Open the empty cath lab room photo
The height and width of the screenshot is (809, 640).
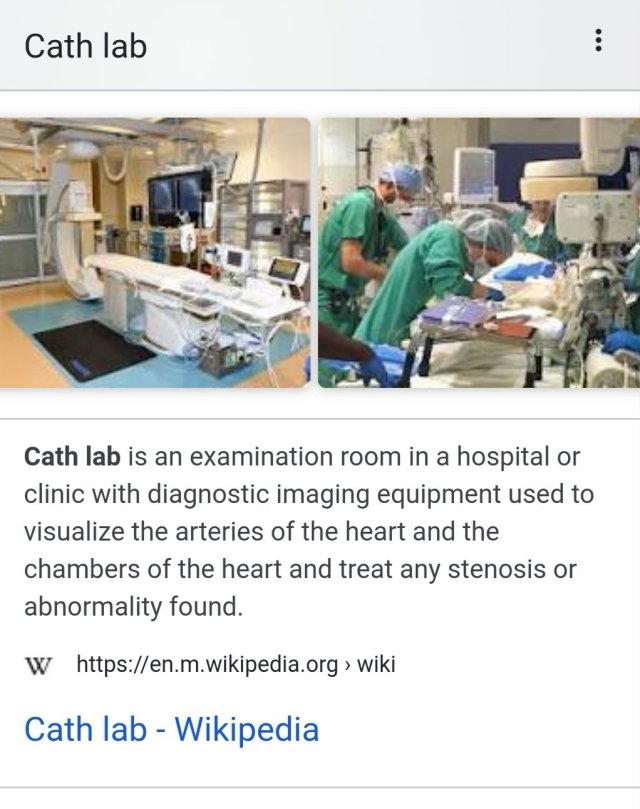click(x=155, y=252)
